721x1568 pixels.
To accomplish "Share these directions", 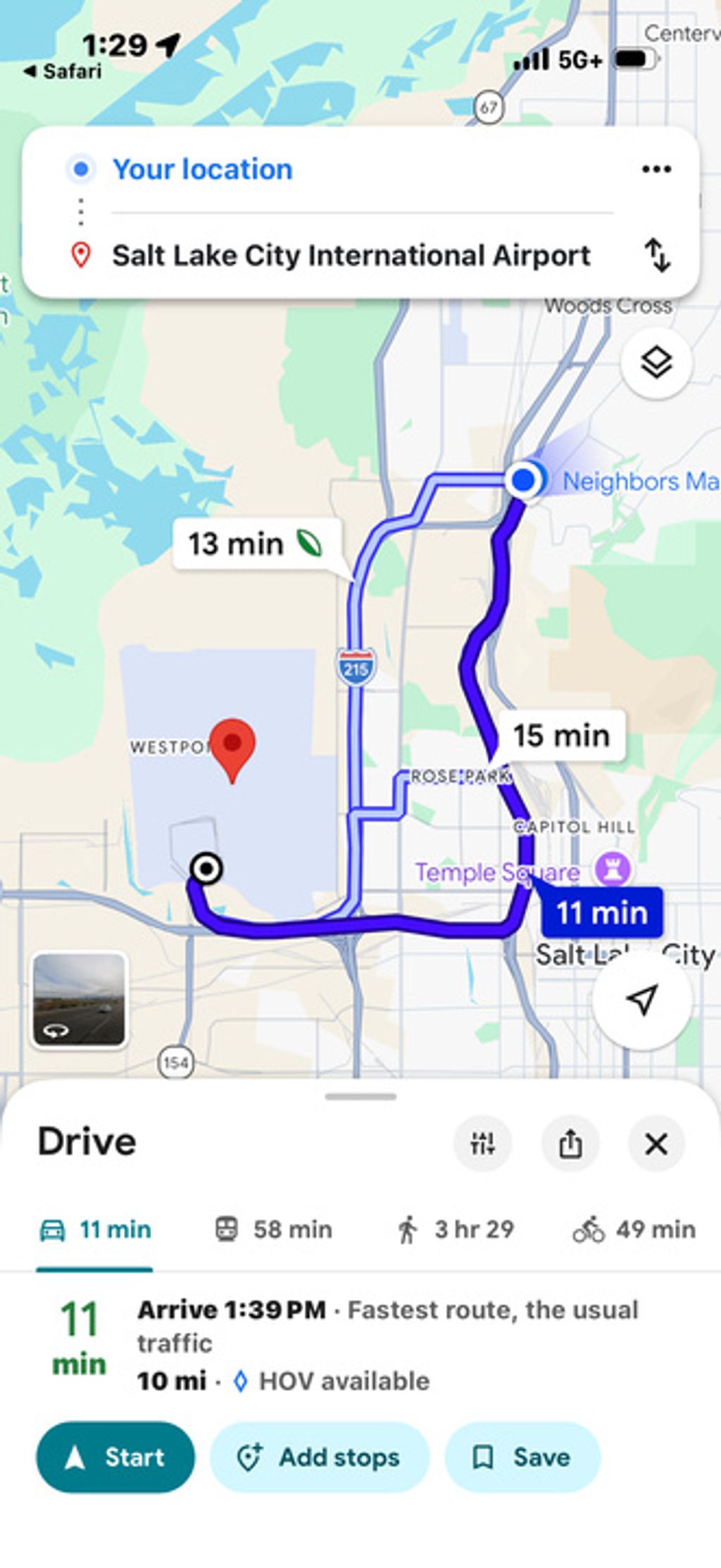I will click(570, 1143).
